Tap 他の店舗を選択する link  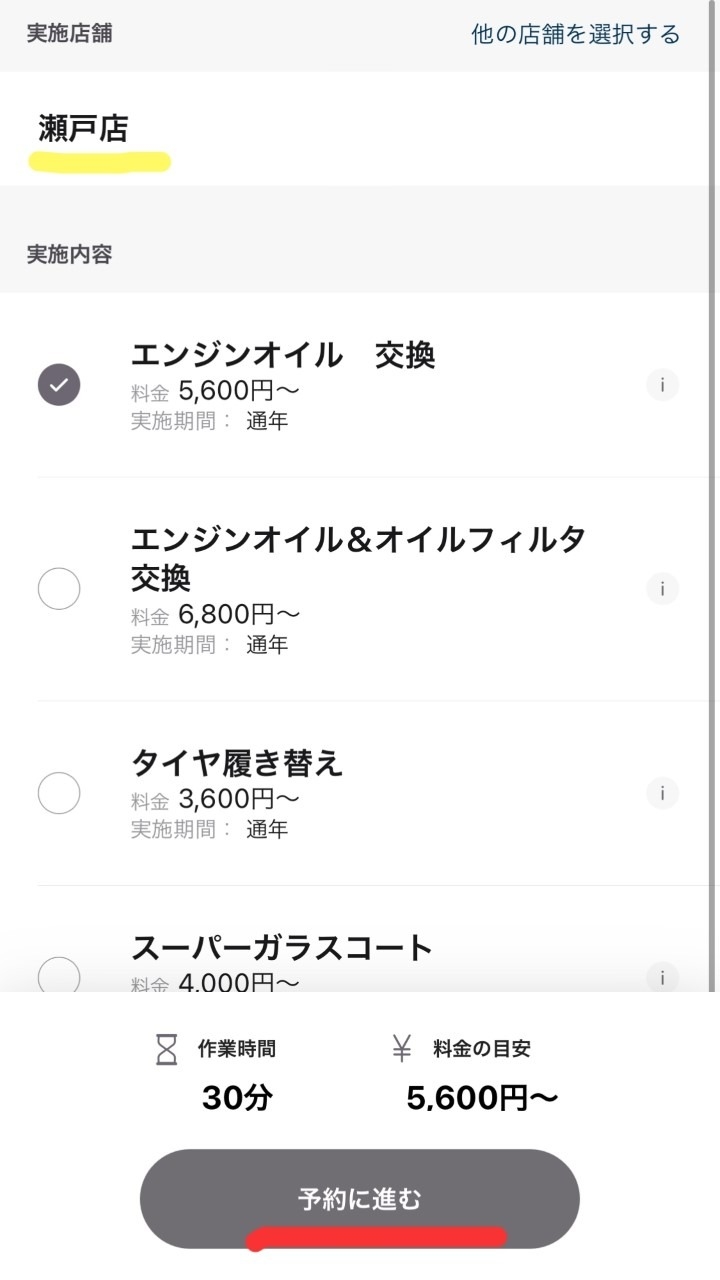pyautogui.click(x=575, y=34)
